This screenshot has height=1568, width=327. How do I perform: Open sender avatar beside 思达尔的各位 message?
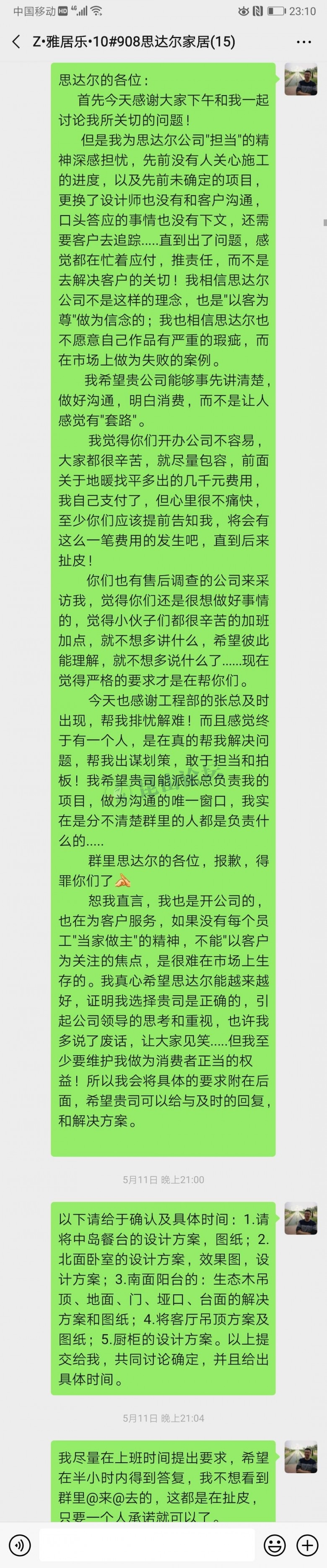tap(300, 79)
